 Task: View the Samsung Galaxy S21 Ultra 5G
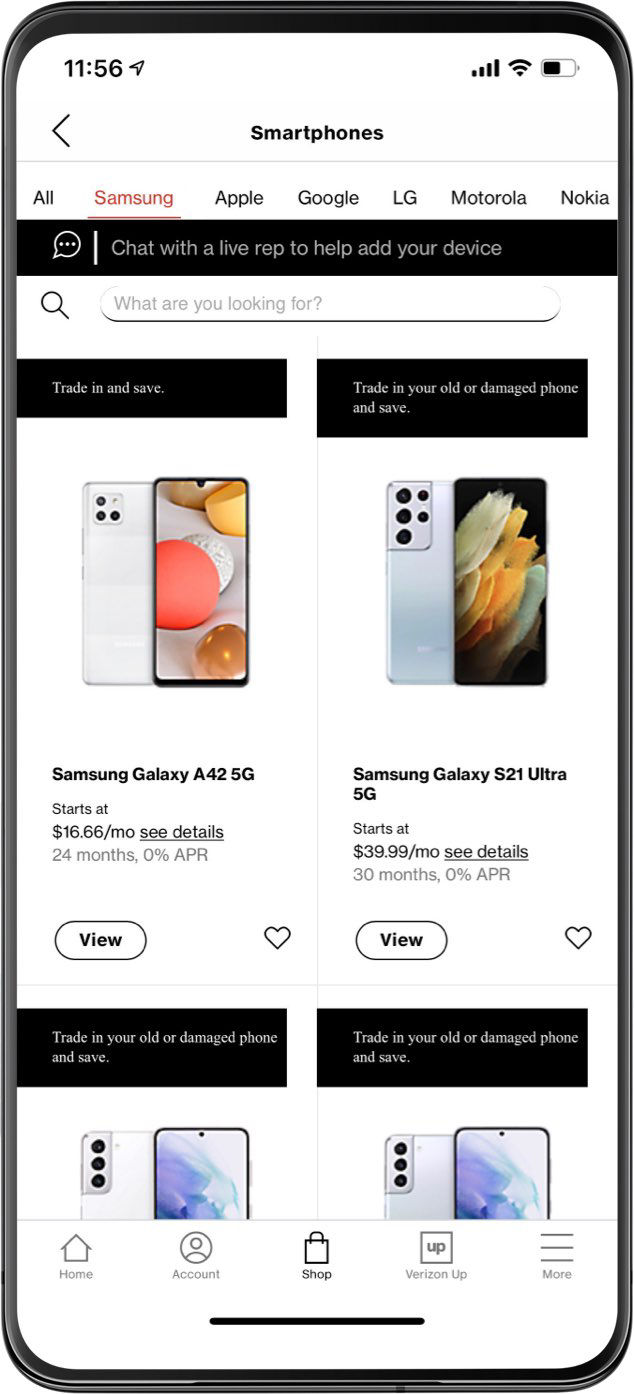[401, 940]
